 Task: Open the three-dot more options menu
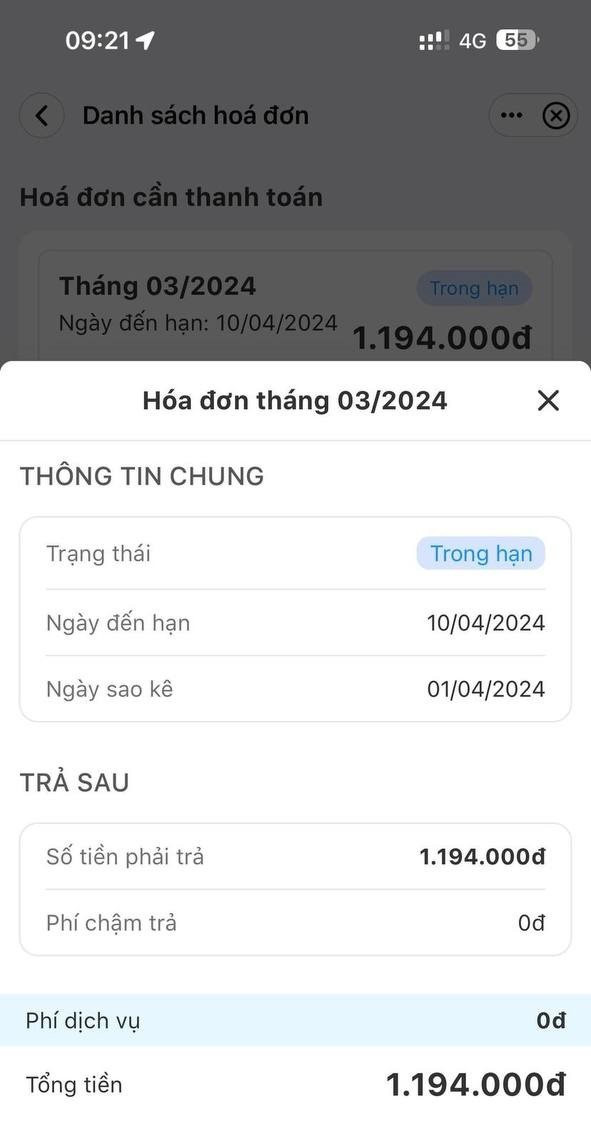[x=512, y=115]
